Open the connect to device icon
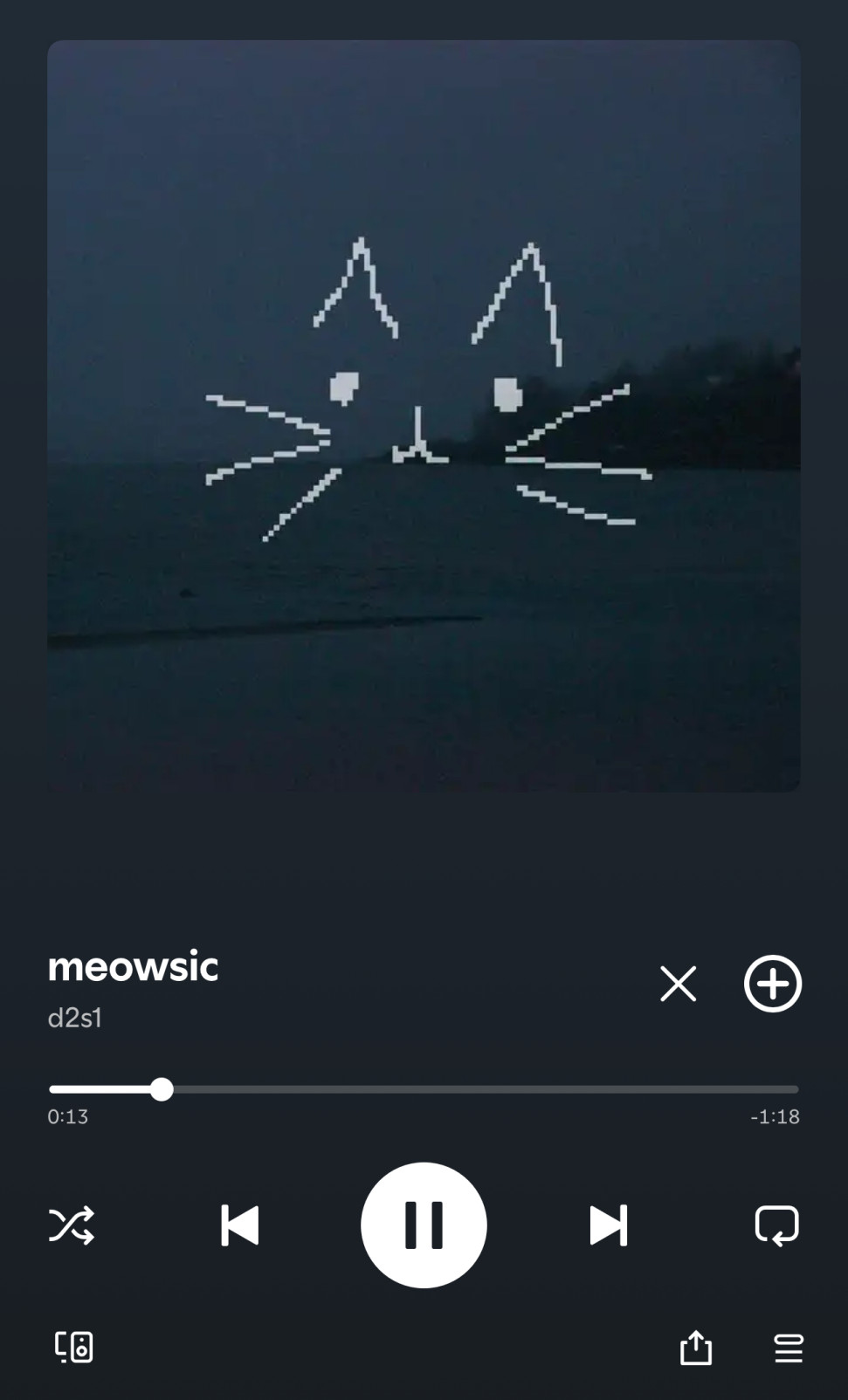The width and height of the screenshot is (848, 1400). tap(74, 1347)
